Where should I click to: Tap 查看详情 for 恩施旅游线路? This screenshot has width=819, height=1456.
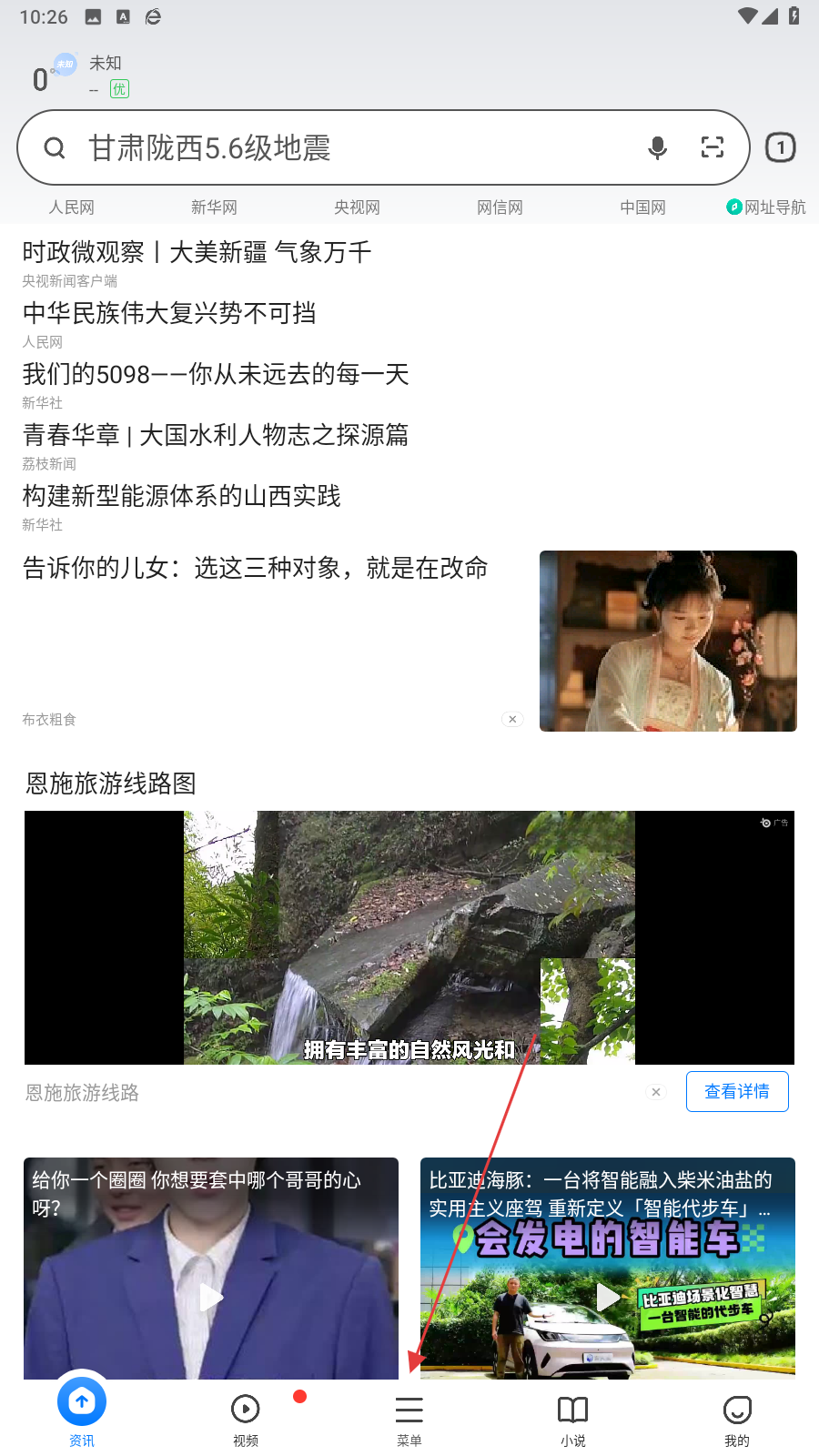tap(736, 1091)
